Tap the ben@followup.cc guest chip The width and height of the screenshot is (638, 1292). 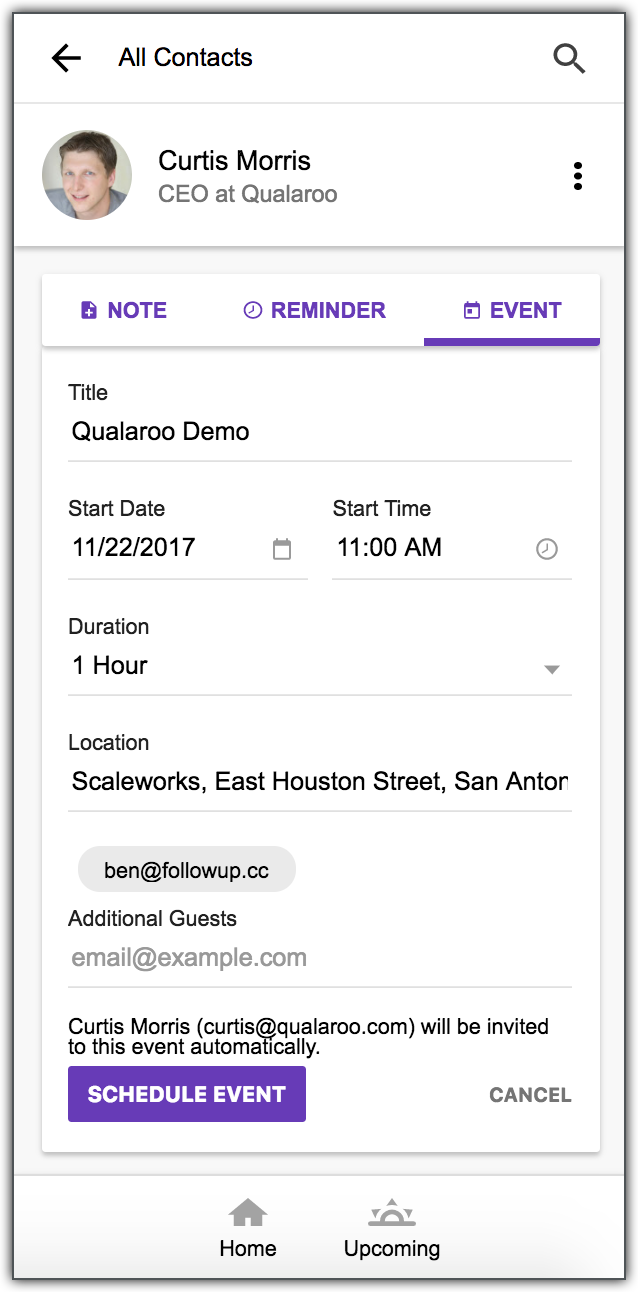pos(186,870)
